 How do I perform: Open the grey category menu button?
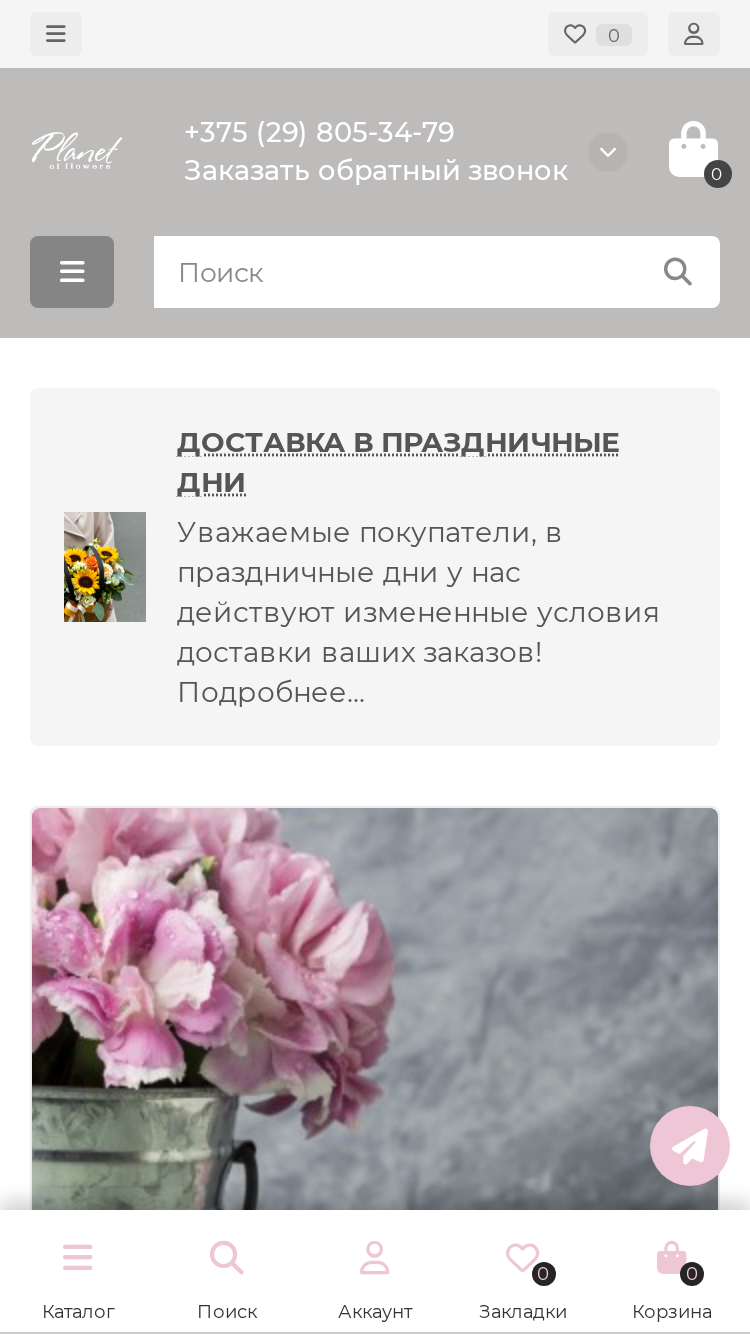(72, 272)
